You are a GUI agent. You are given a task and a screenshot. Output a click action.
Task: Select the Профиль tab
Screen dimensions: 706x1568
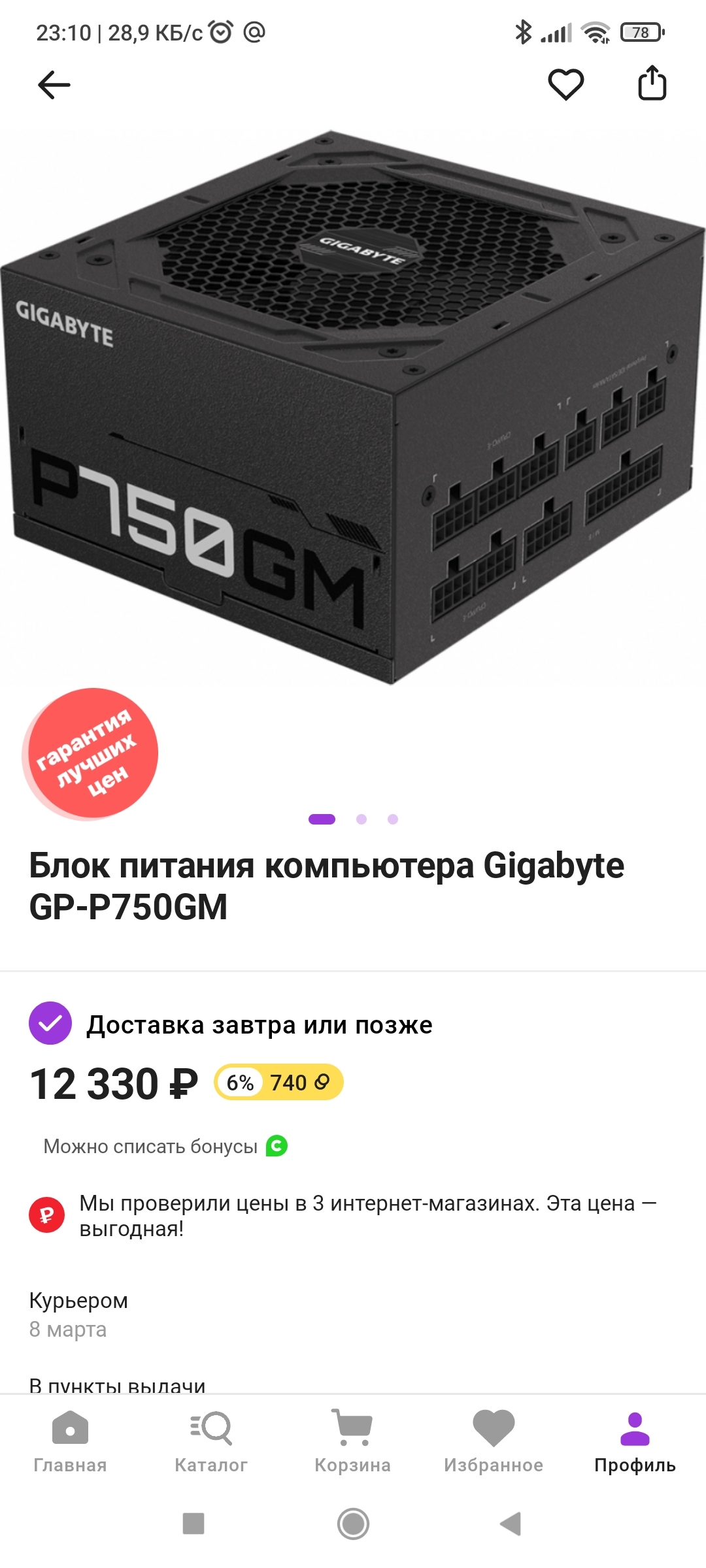[x=635, y=1442]
